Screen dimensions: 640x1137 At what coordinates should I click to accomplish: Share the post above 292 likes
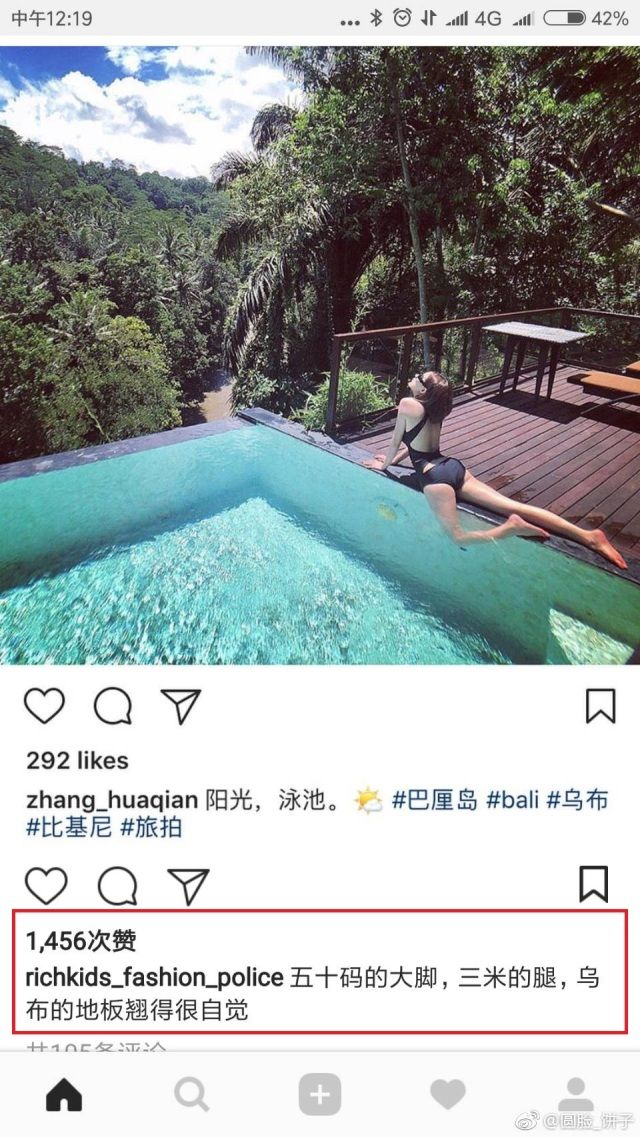pyautogui.click(x=181, y=706)
